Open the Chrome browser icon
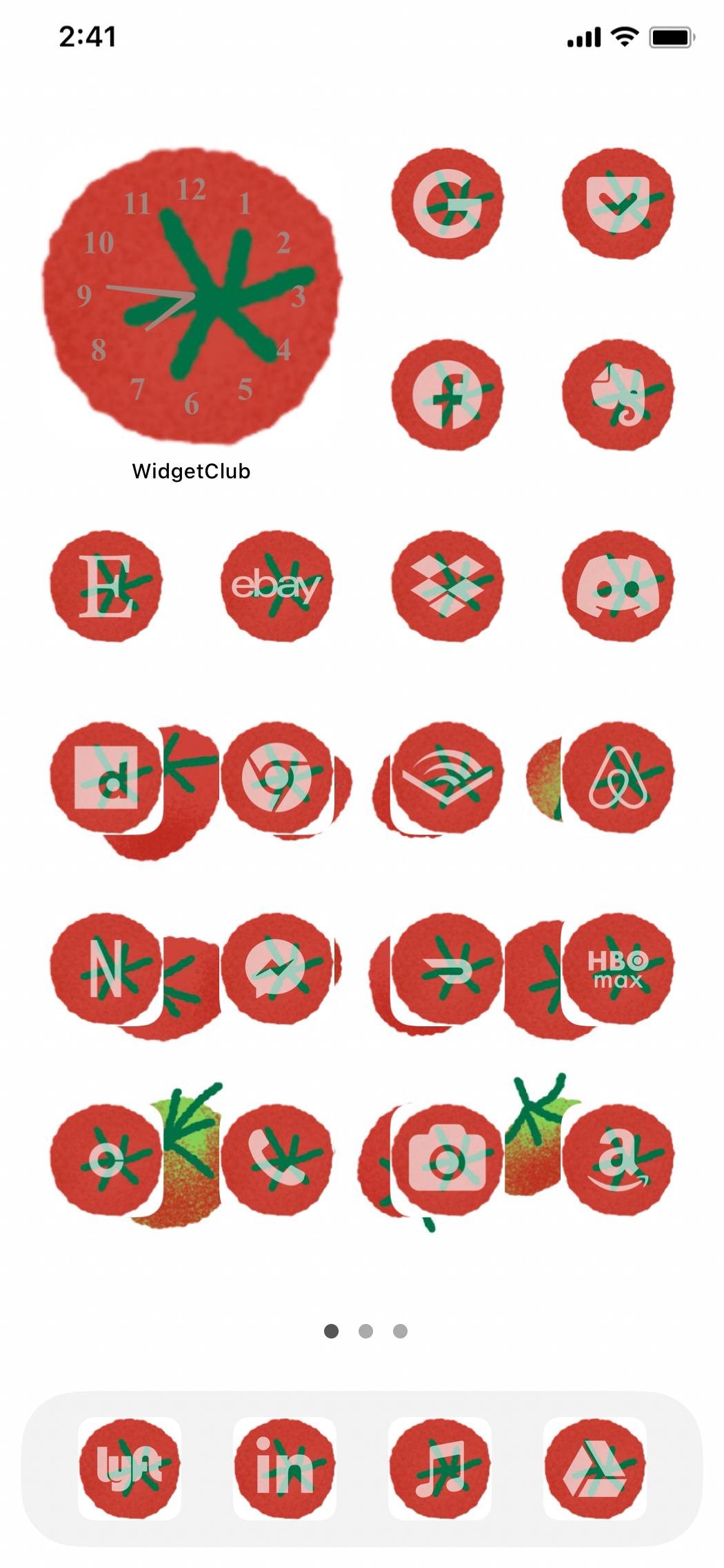724x1568 pixels. point(276,777)
